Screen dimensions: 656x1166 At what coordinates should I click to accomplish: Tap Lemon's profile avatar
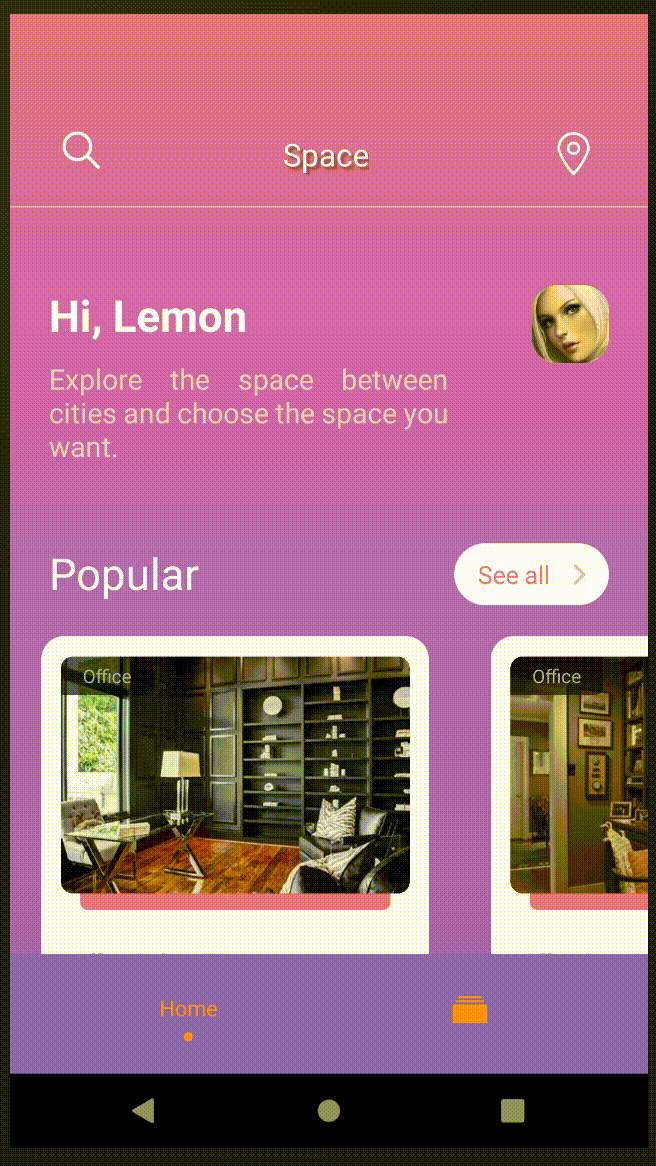[x=570, y=323]
